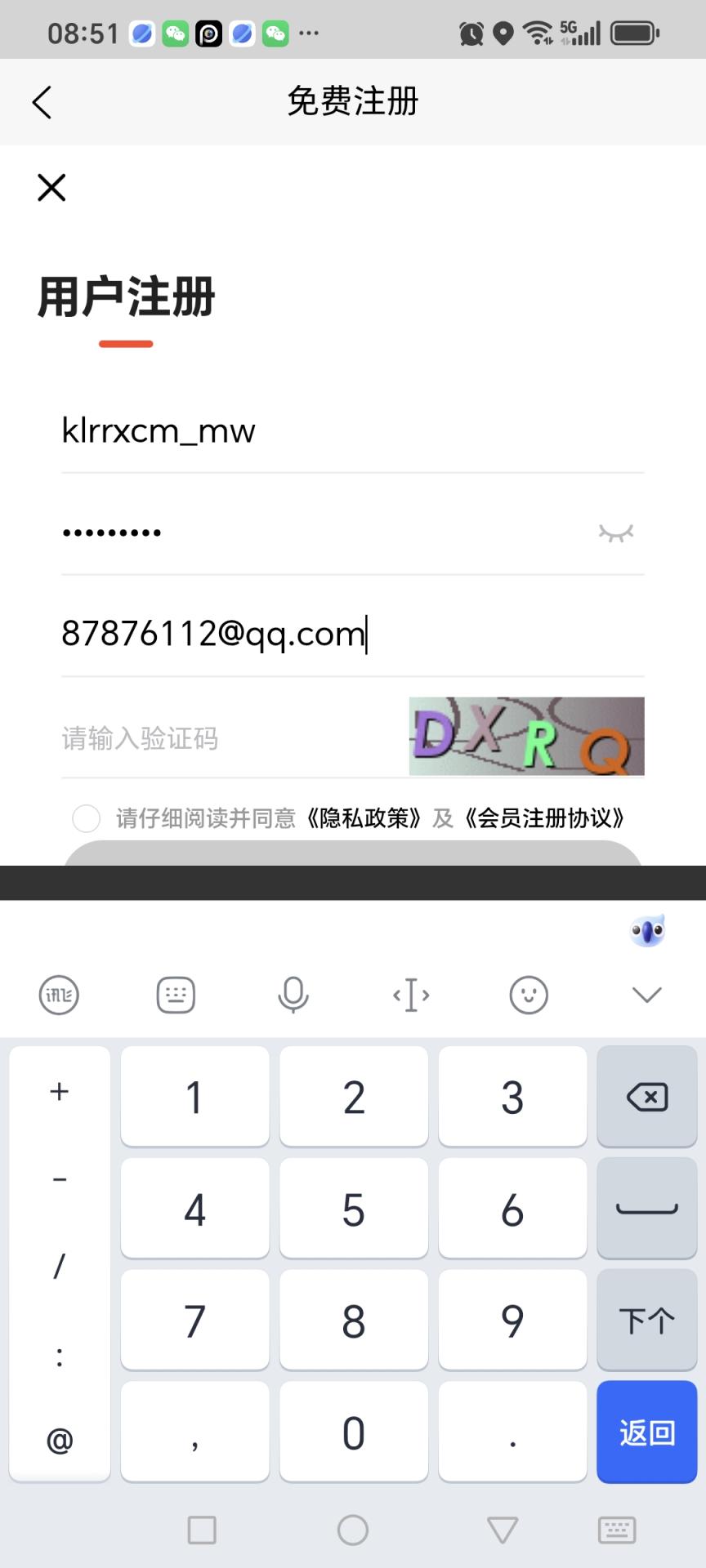Open the cursor text-selection tool
Screen dimensions: 706x1568
(x=410, y=995)
